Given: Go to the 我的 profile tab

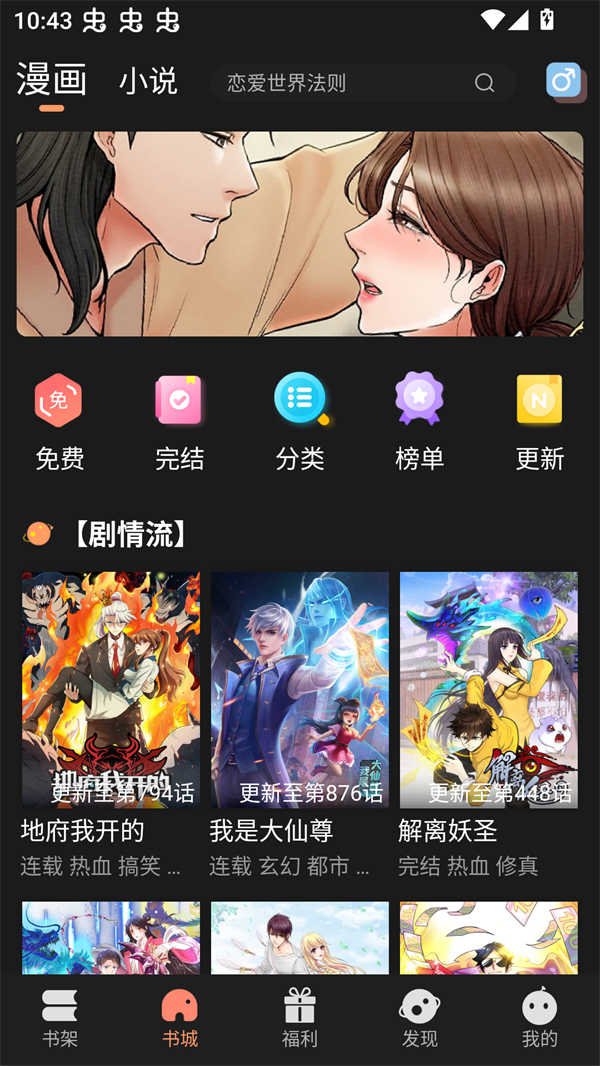Looking at the screenshot, I should pyautogui.click(x=540, y=1018).
